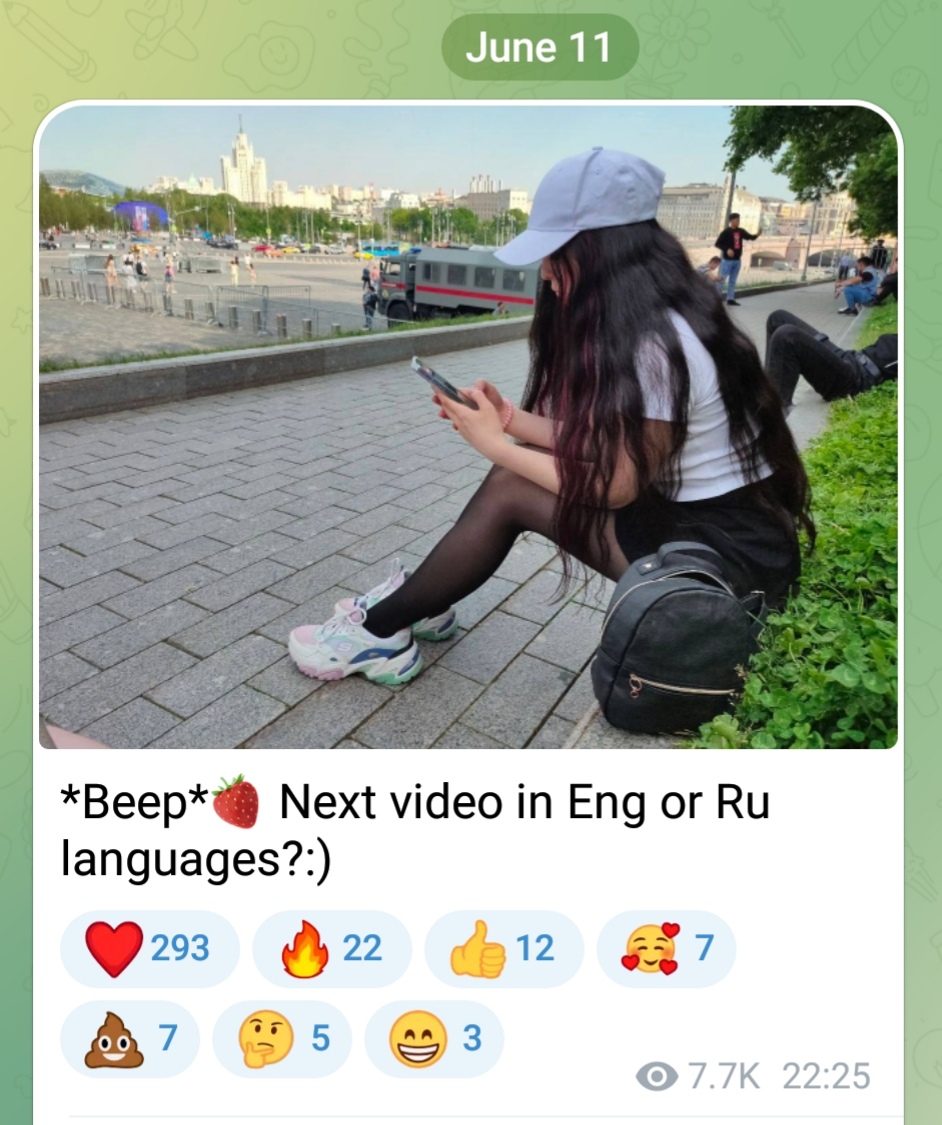Open the photo in the June 11 post
The height and width of the screenshot is (1125, 942).
[x=468, y=427]
